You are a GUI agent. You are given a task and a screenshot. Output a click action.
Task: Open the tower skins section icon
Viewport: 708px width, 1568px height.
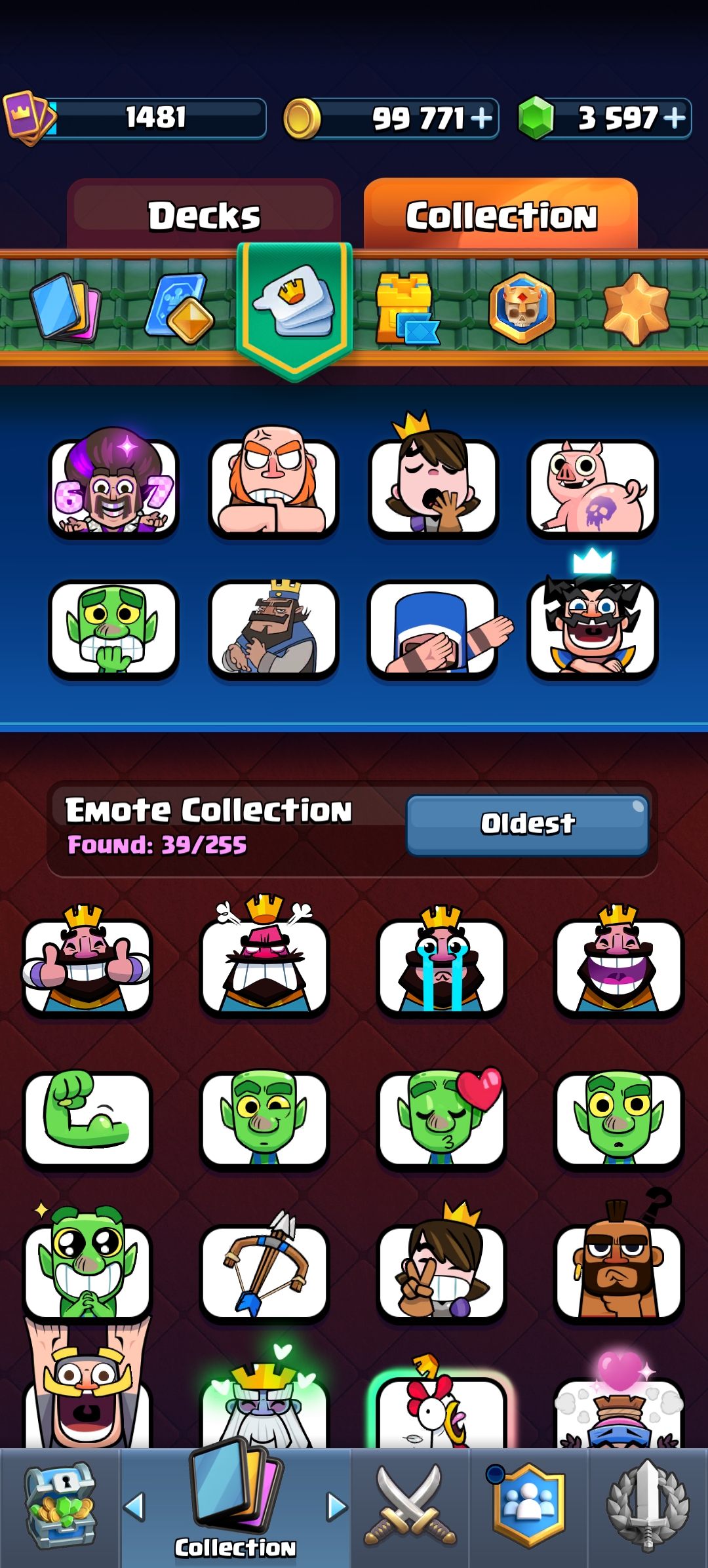point(406,308)
